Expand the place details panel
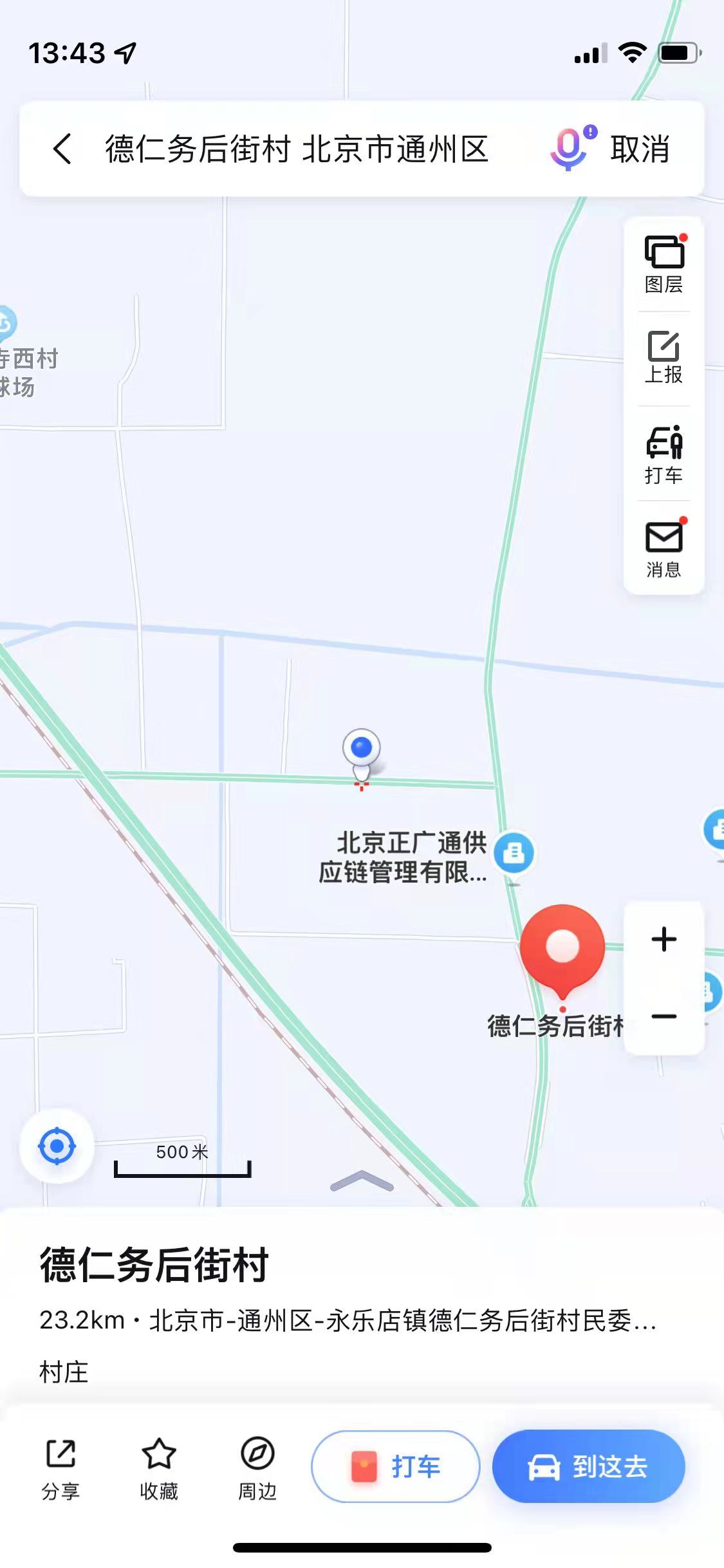 coord(362,1181)
